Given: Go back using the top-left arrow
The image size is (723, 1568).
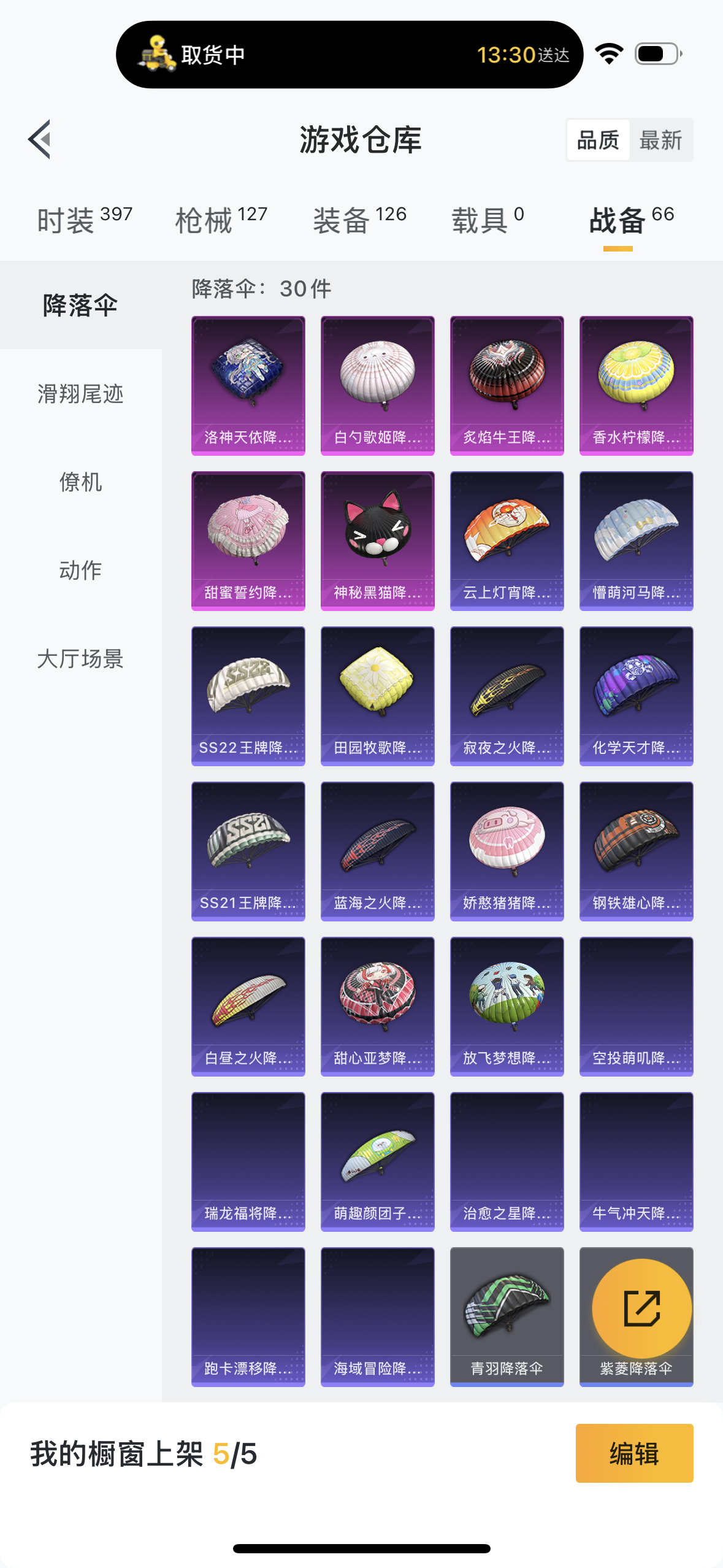Looking at the screenshot, I should 39,140.
